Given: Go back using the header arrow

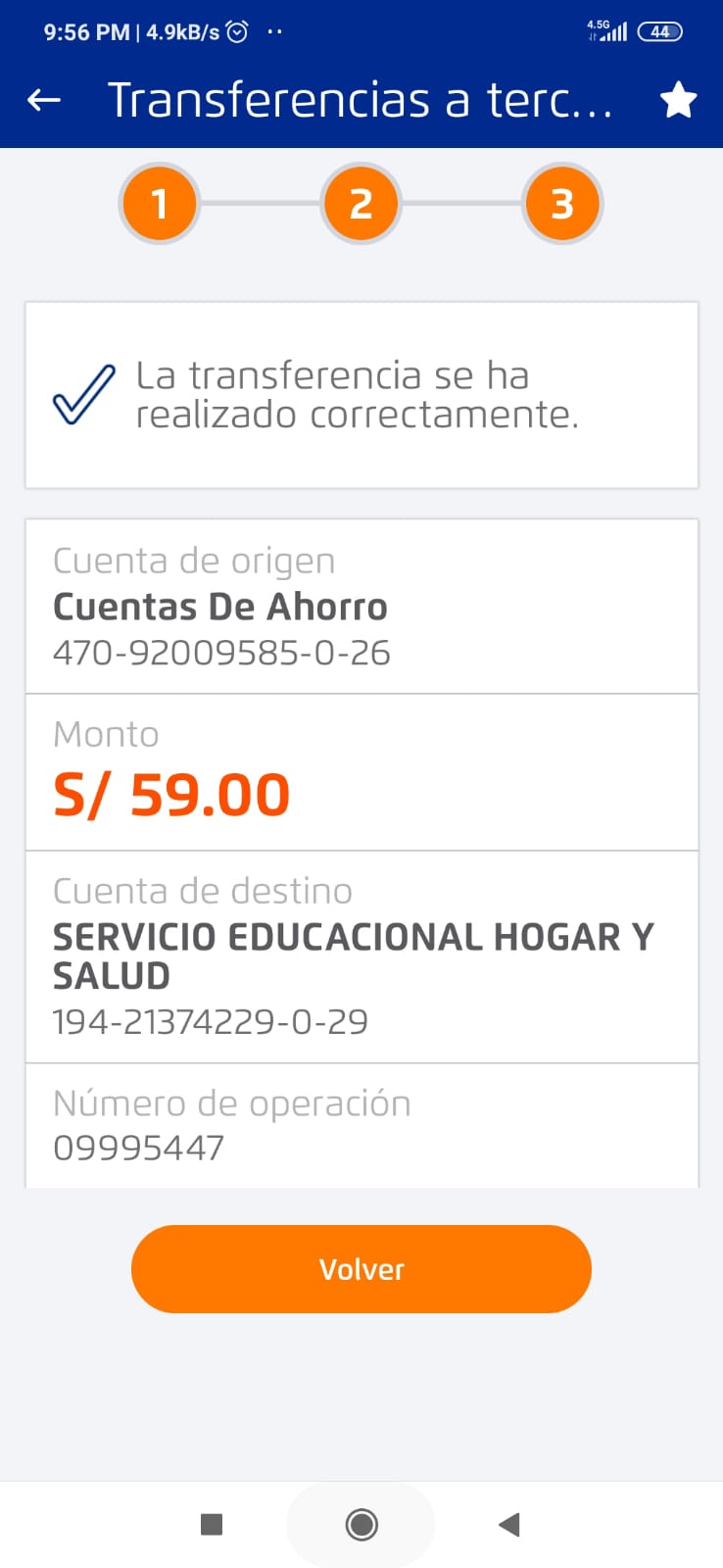Looking at the screenshot, I should point(44,100).
